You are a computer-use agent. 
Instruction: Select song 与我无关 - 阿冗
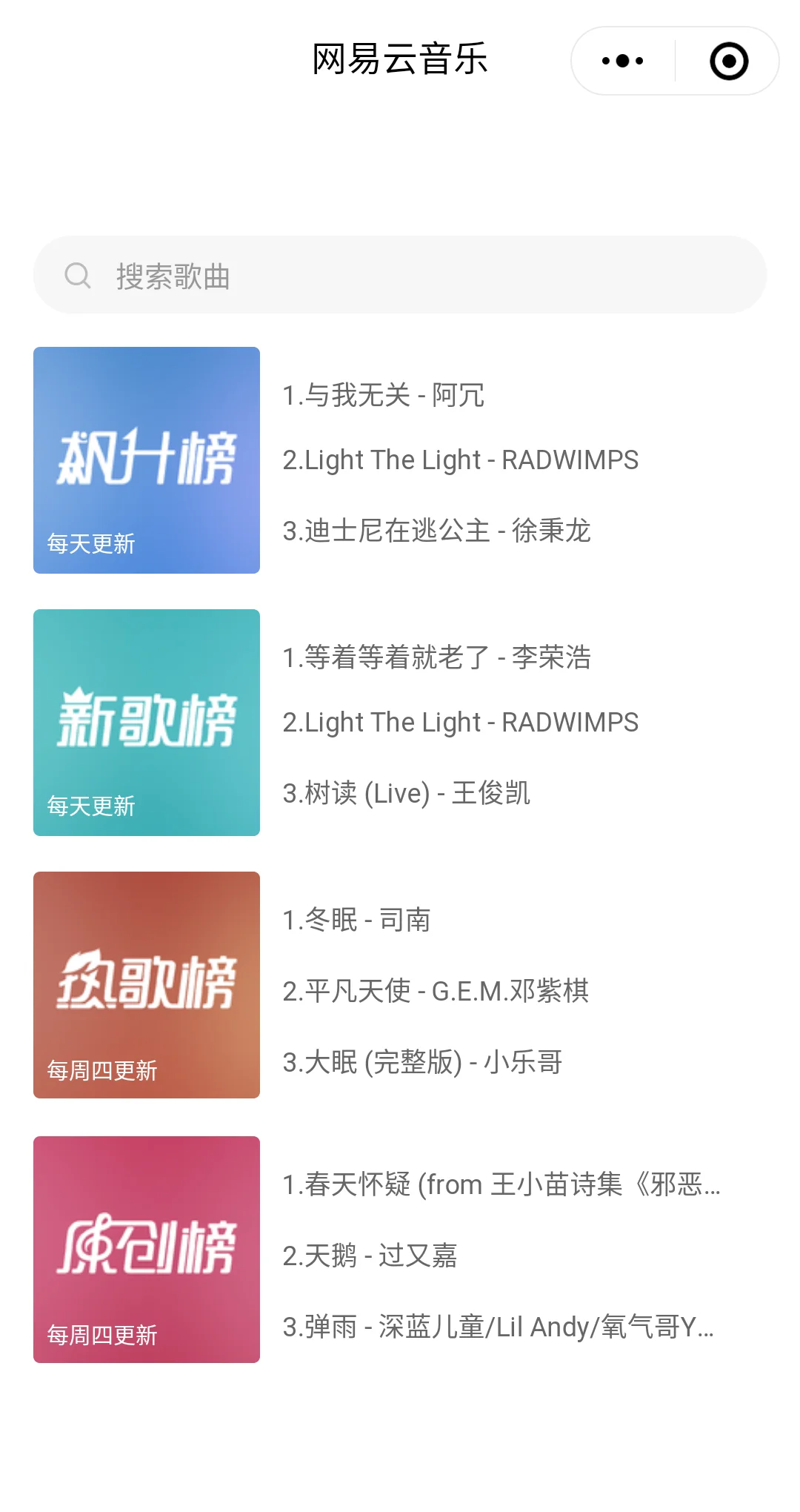(x=384, y=395)
